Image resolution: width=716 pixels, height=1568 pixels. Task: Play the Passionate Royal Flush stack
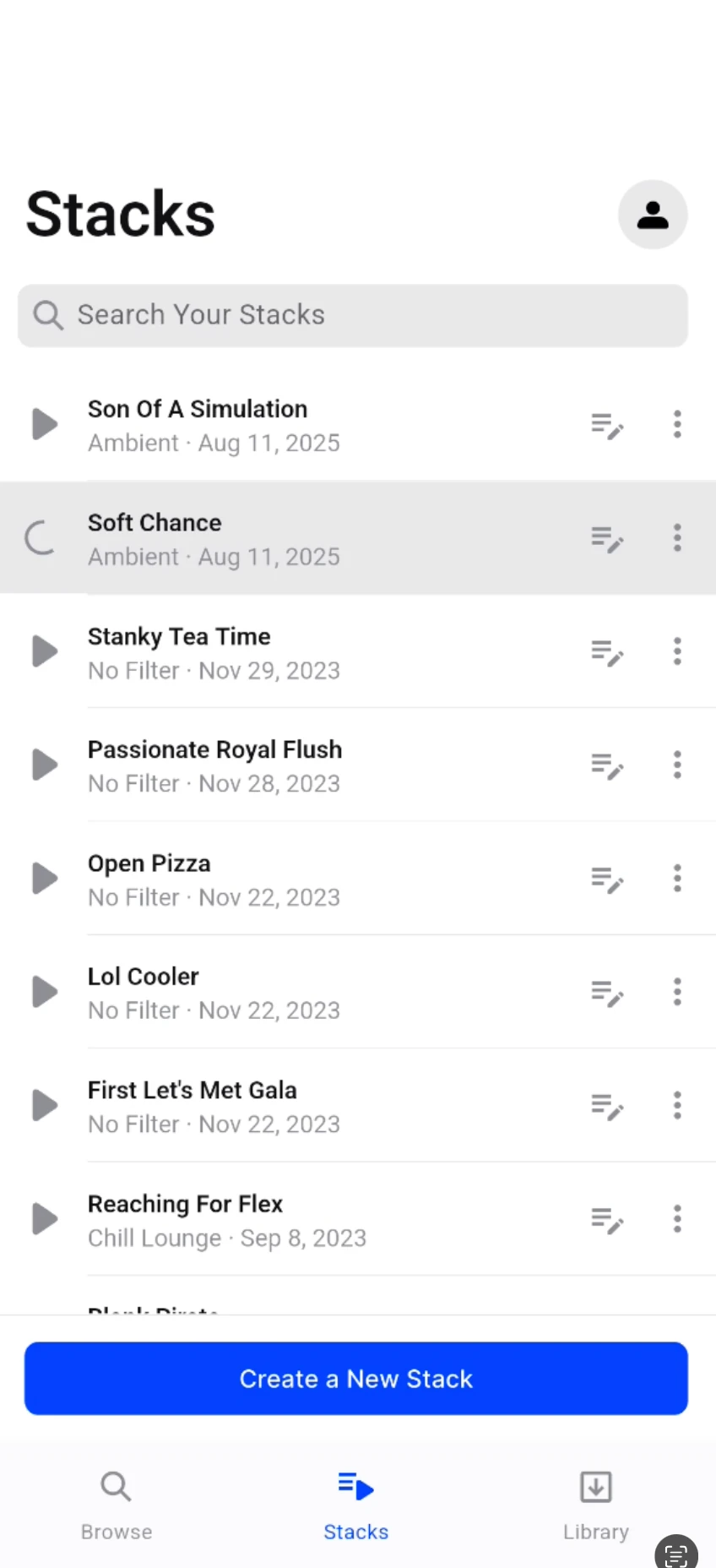click(44, 765)
